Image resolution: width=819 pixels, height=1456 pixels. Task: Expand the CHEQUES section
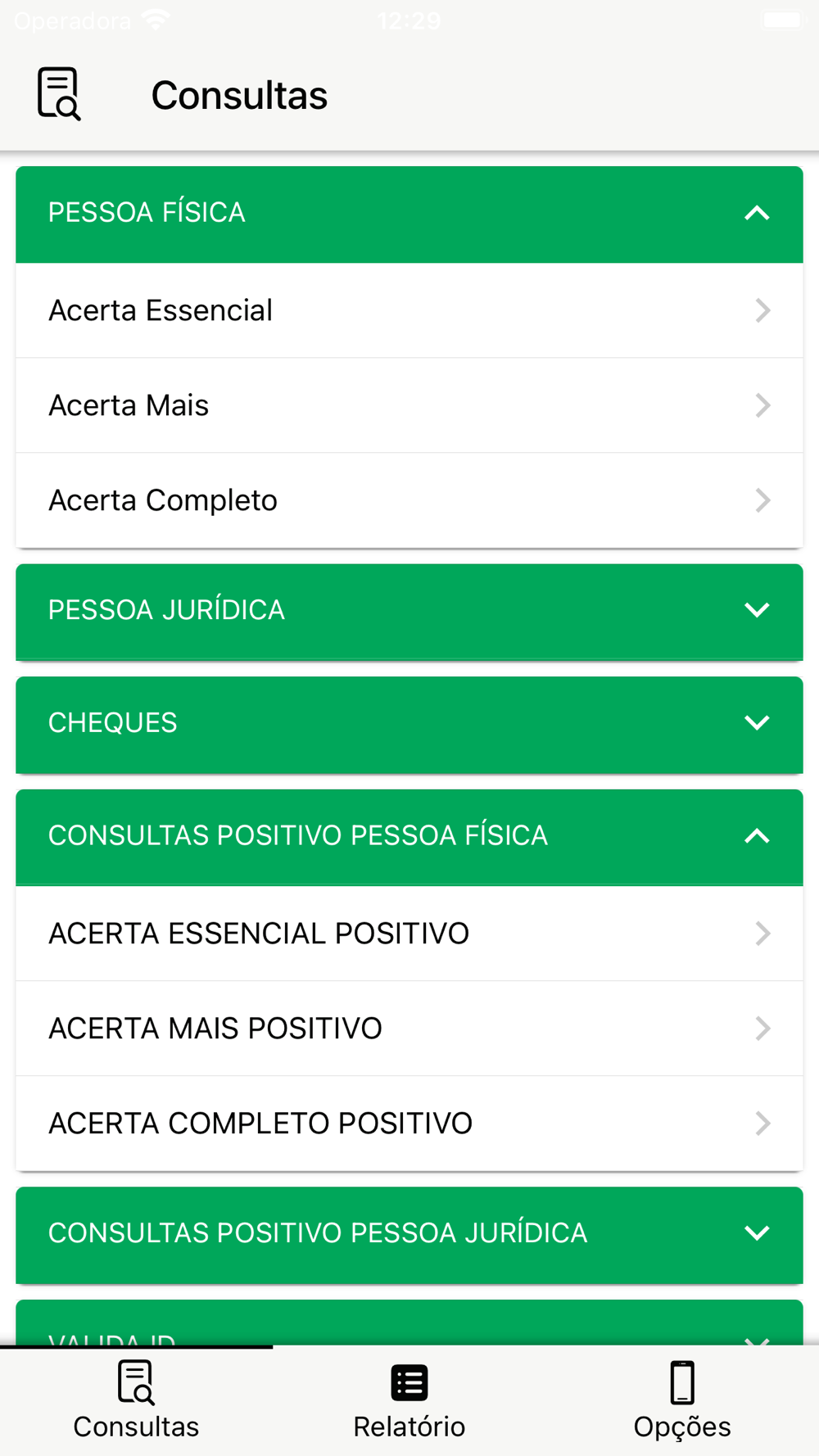[x=409, y=724]
